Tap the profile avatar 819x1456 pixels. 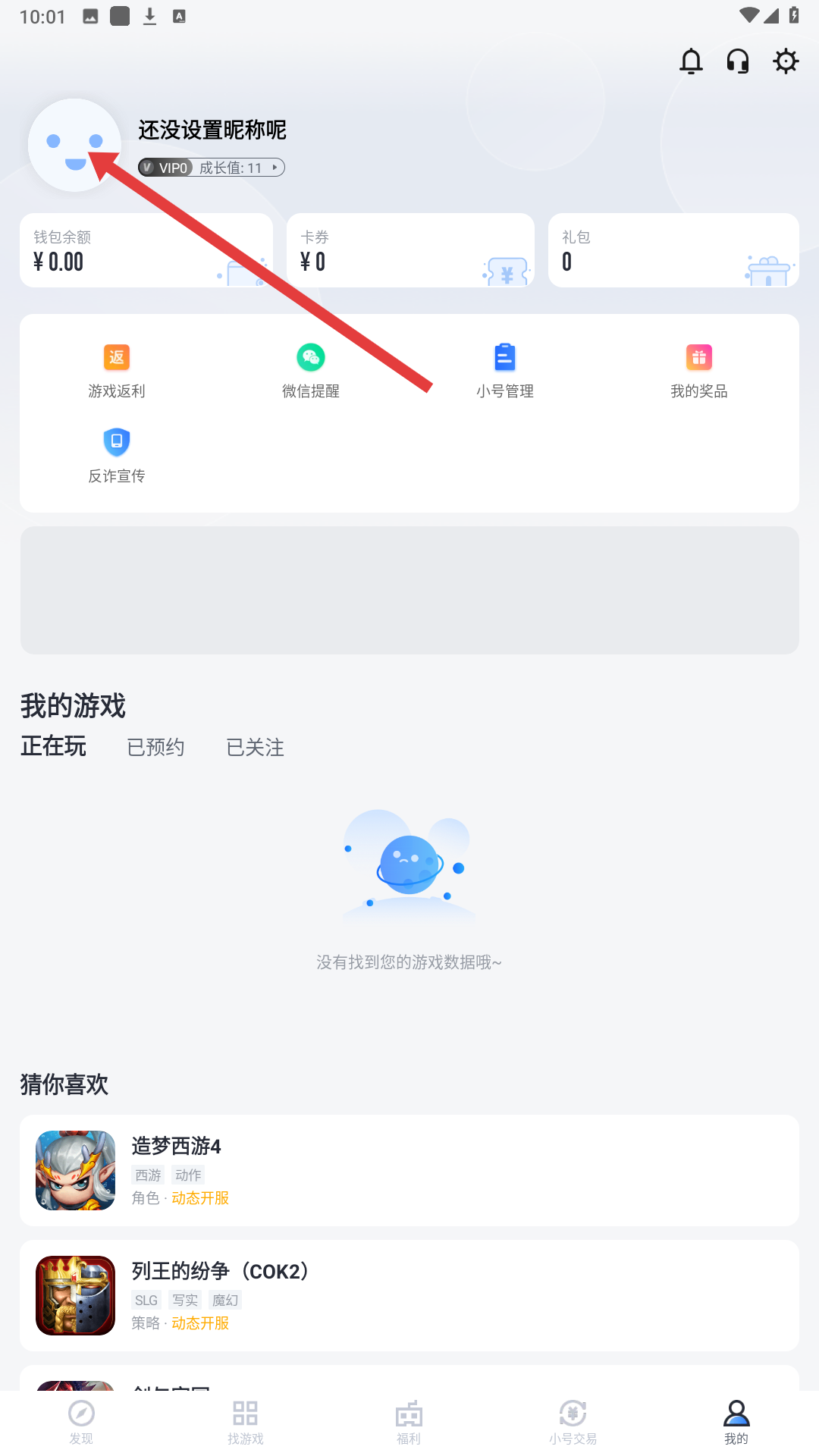click(74, 145)
